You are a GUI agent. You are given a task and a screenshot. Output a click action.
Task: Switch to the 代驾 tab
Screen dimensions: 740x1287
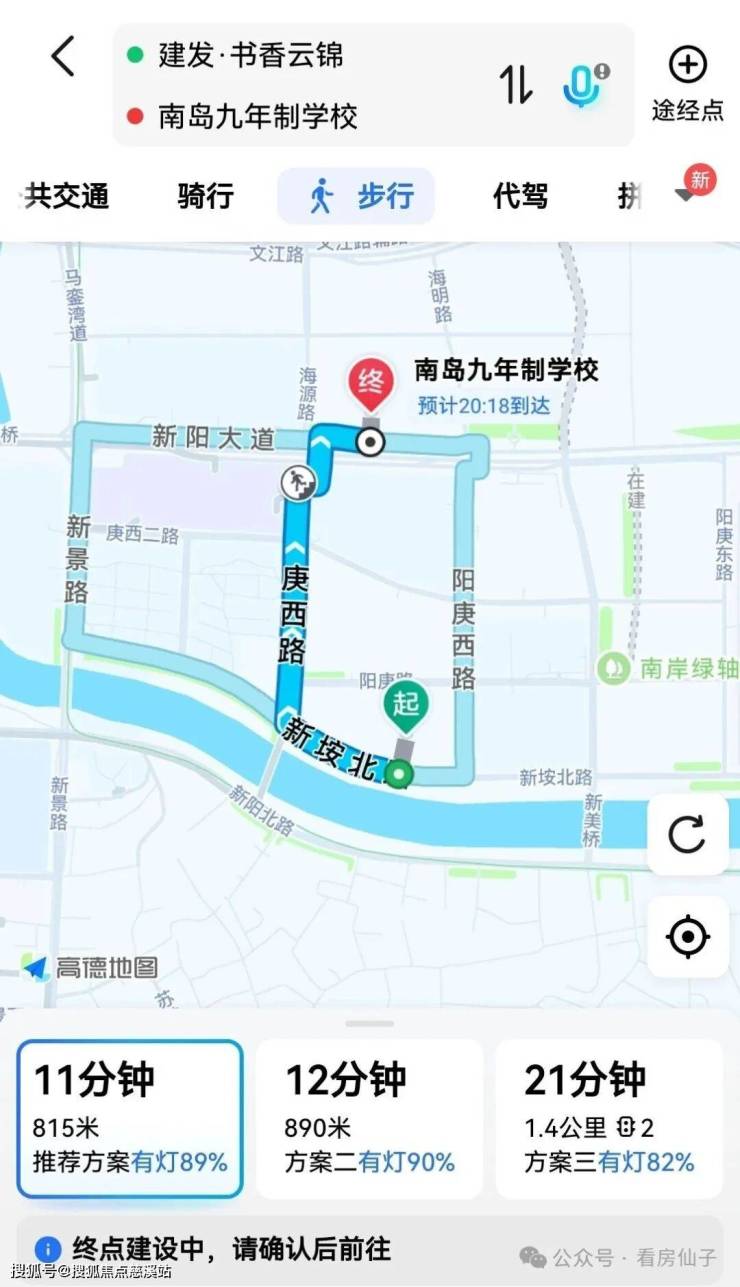(x=520, y=196)
